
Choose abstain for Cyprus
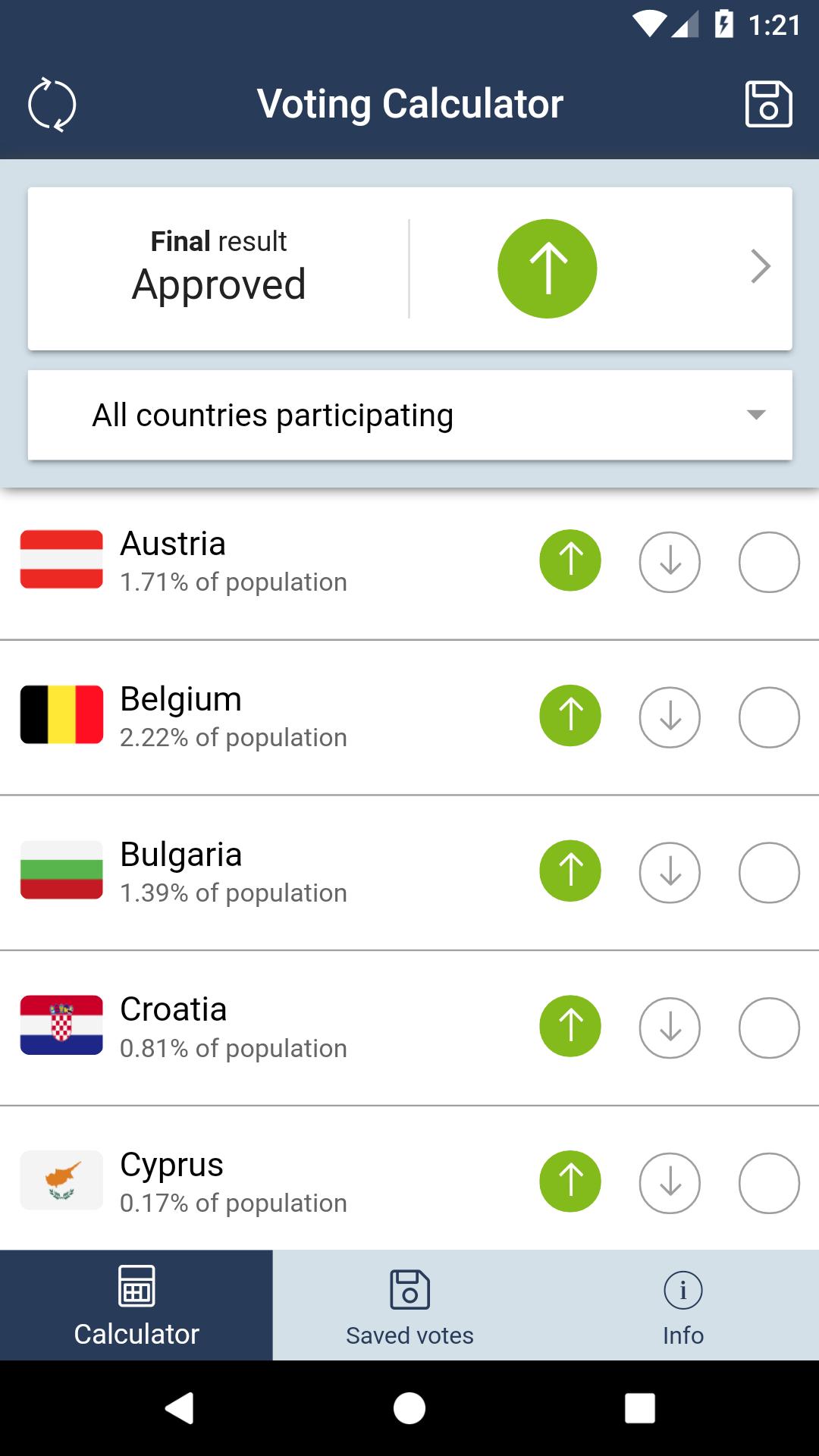coord(769,1183)
